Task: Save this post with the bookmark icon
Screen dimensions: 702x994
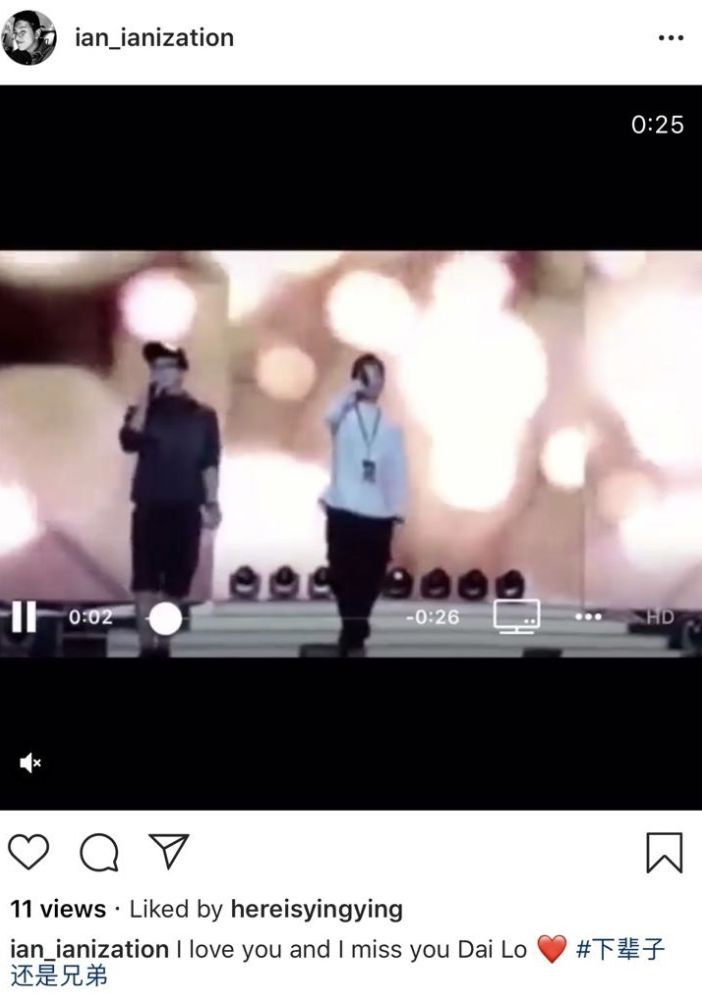Action: pyautogui.click(x=664, y=852)
